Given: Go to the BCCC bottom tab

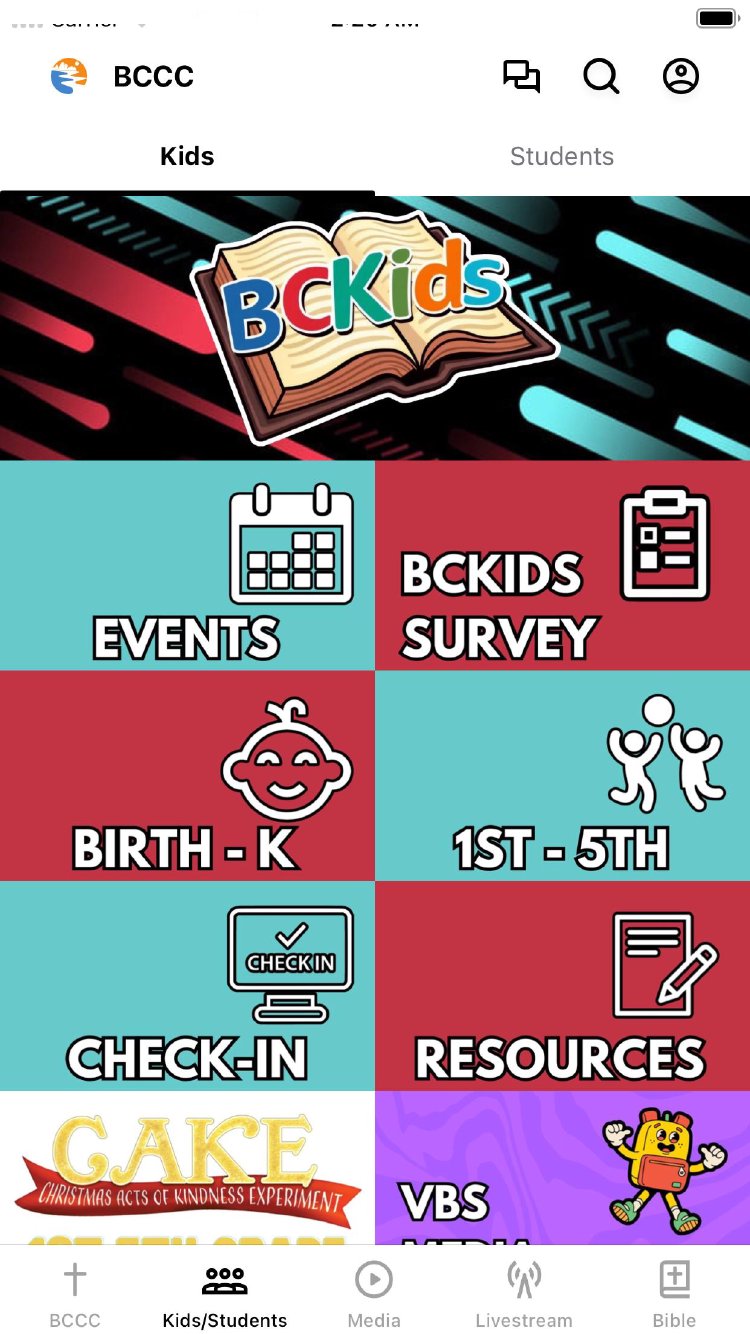Looking at the screenshot, I should click(75, 1294).
